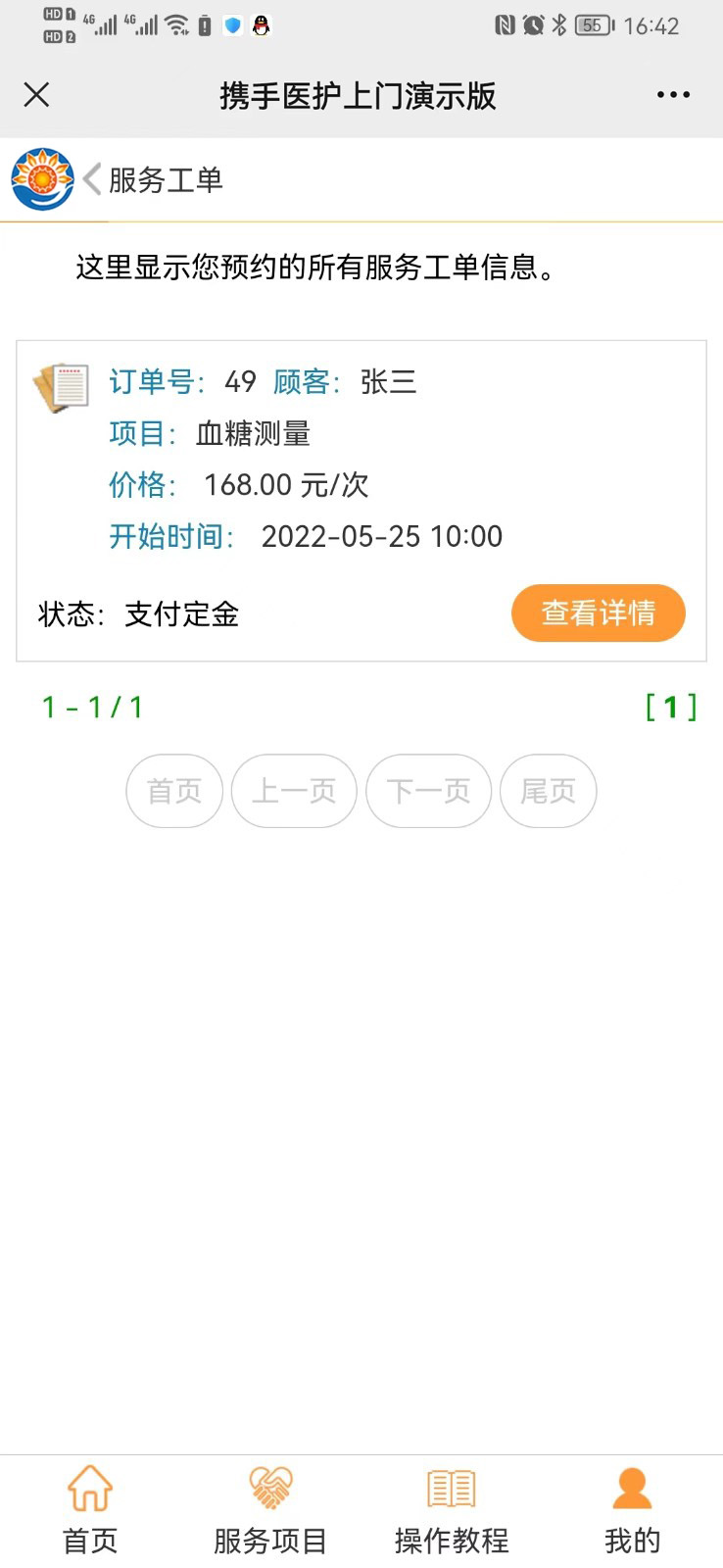The height and width of the screenshot is (1568, 723).
Task: Tap the 首页 pagination button
Action: pos(174,791)
